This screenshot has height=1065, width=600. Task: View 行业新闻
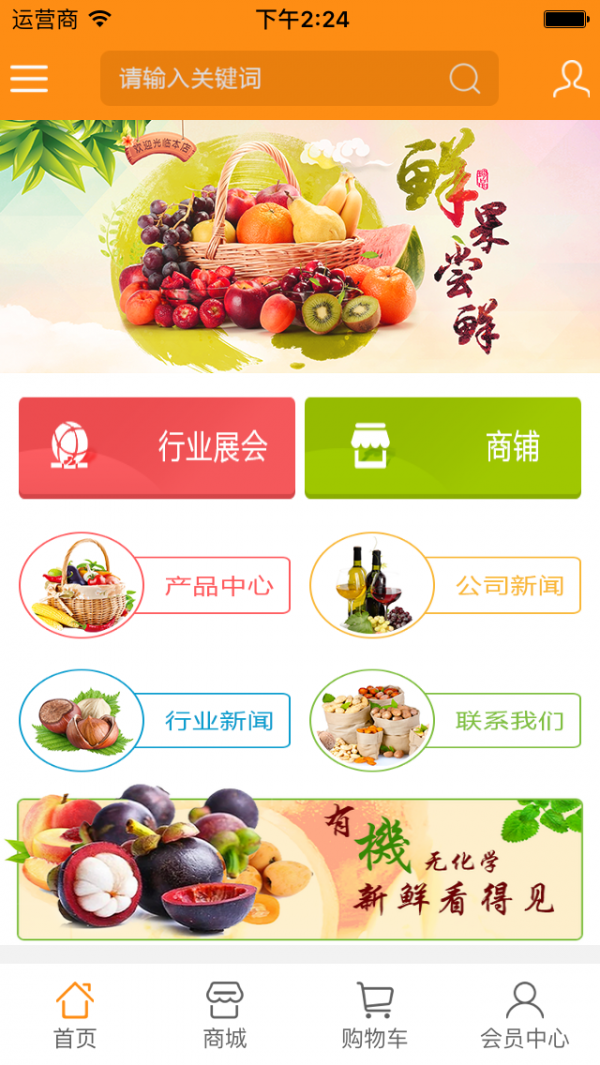(x=155, y=720)
